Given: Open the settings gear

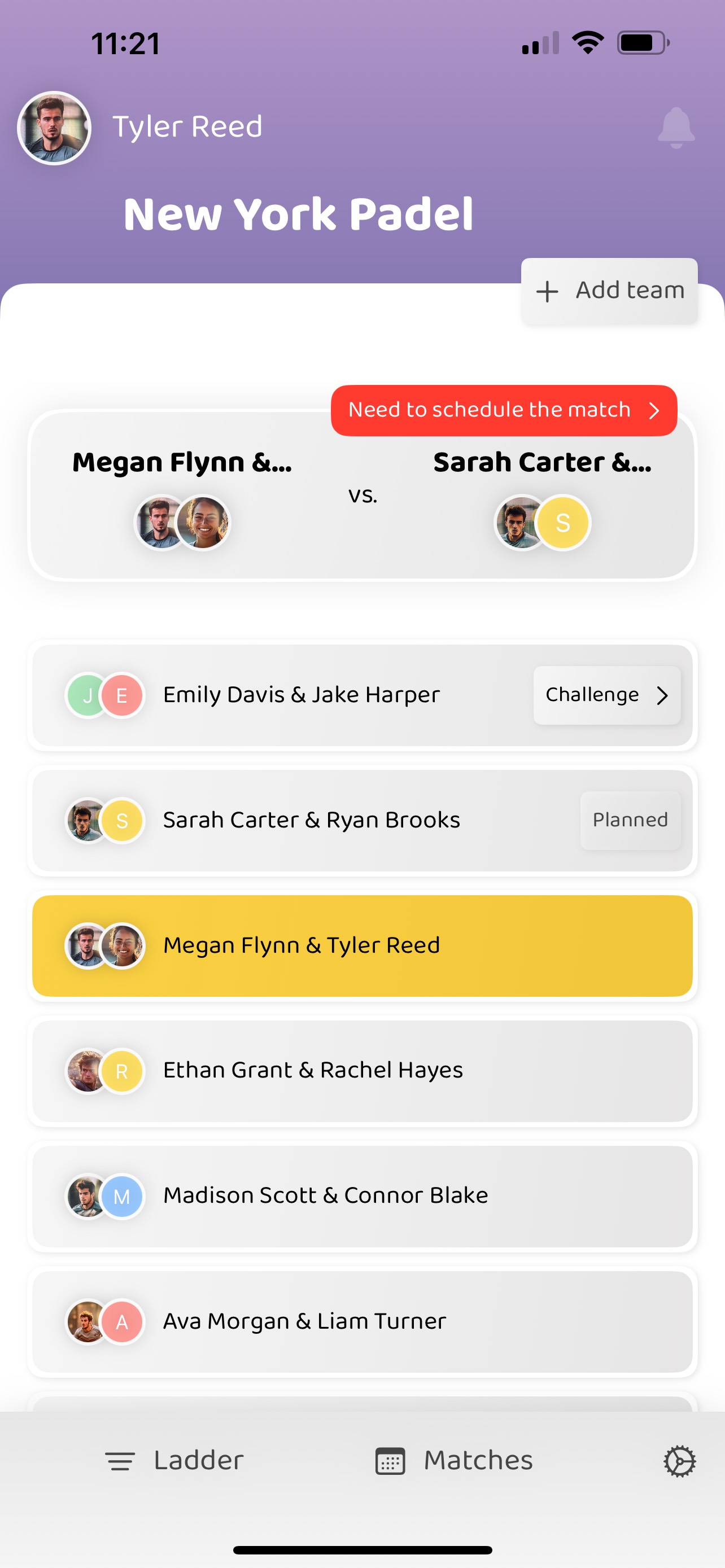Looking at the screenshot, I should (679, 1461).
